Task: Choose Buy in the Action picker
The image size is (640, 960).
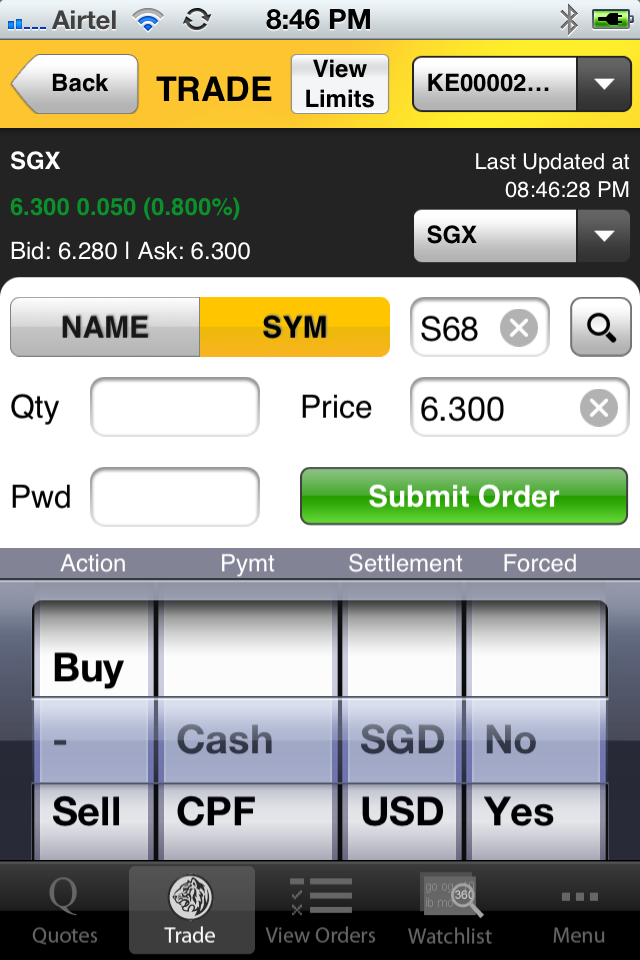Action: pos(88,668)
